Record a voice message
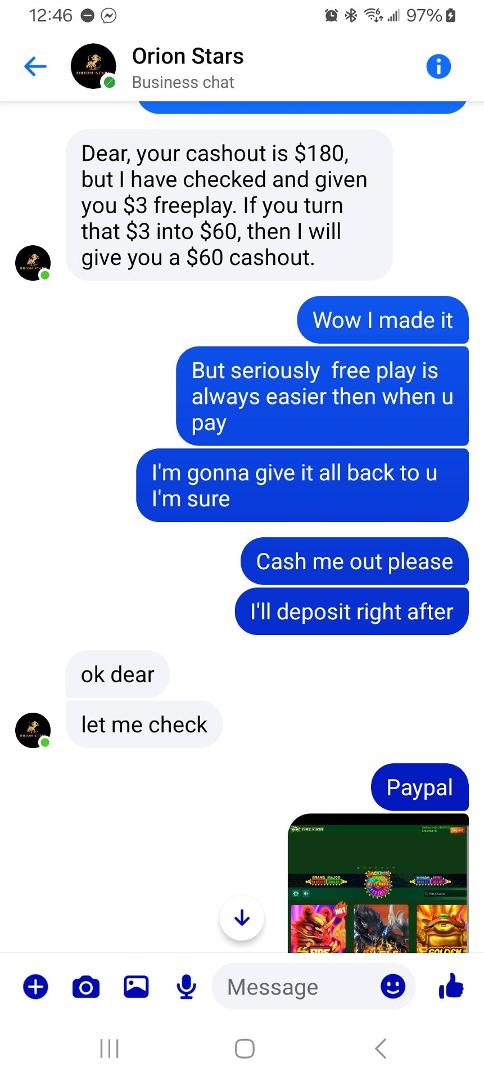 [186, 988]
